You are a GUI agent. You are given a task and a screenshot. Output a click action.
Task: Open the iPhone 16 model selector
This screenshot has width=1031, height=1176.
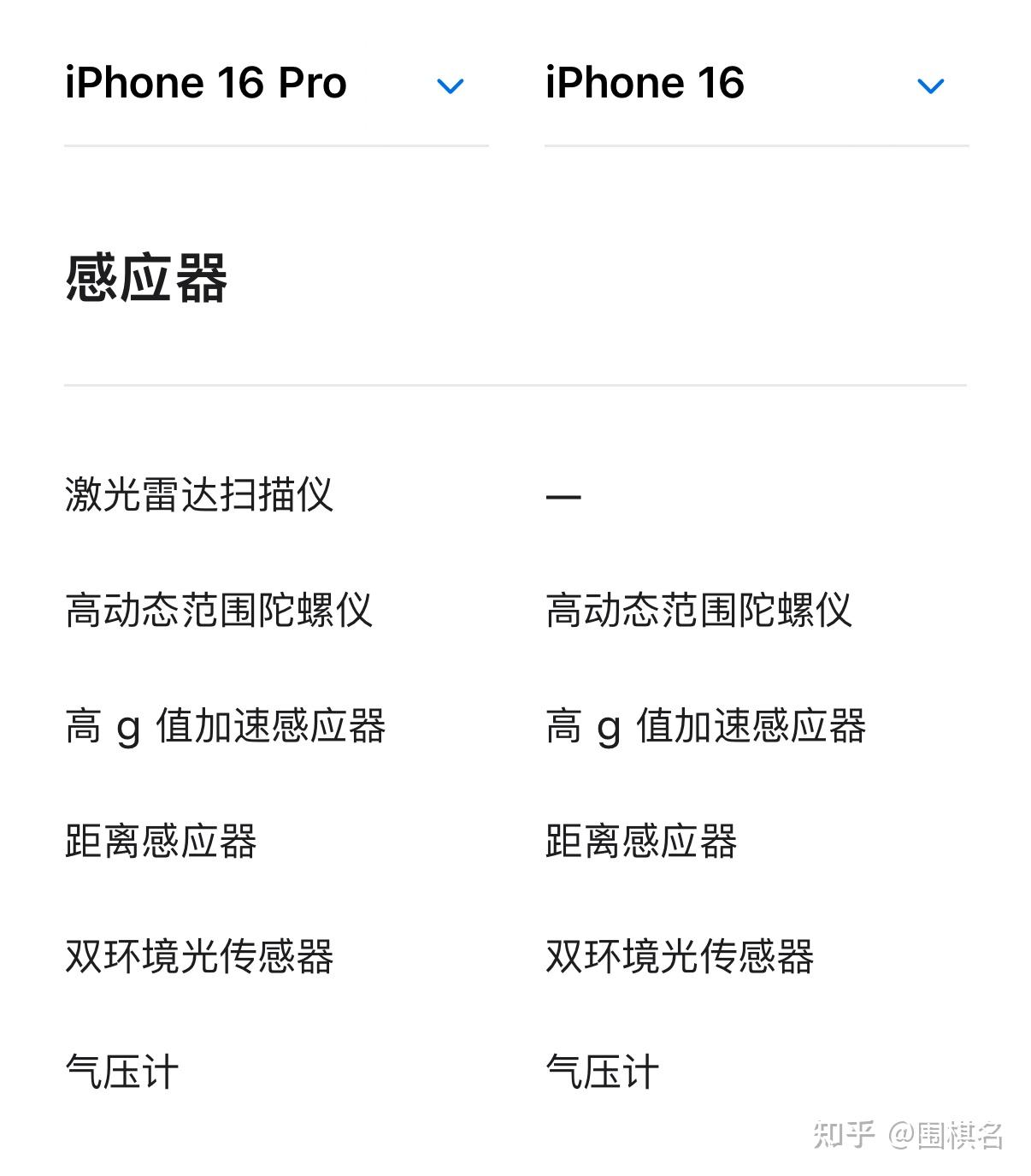[x=929, y=86]
